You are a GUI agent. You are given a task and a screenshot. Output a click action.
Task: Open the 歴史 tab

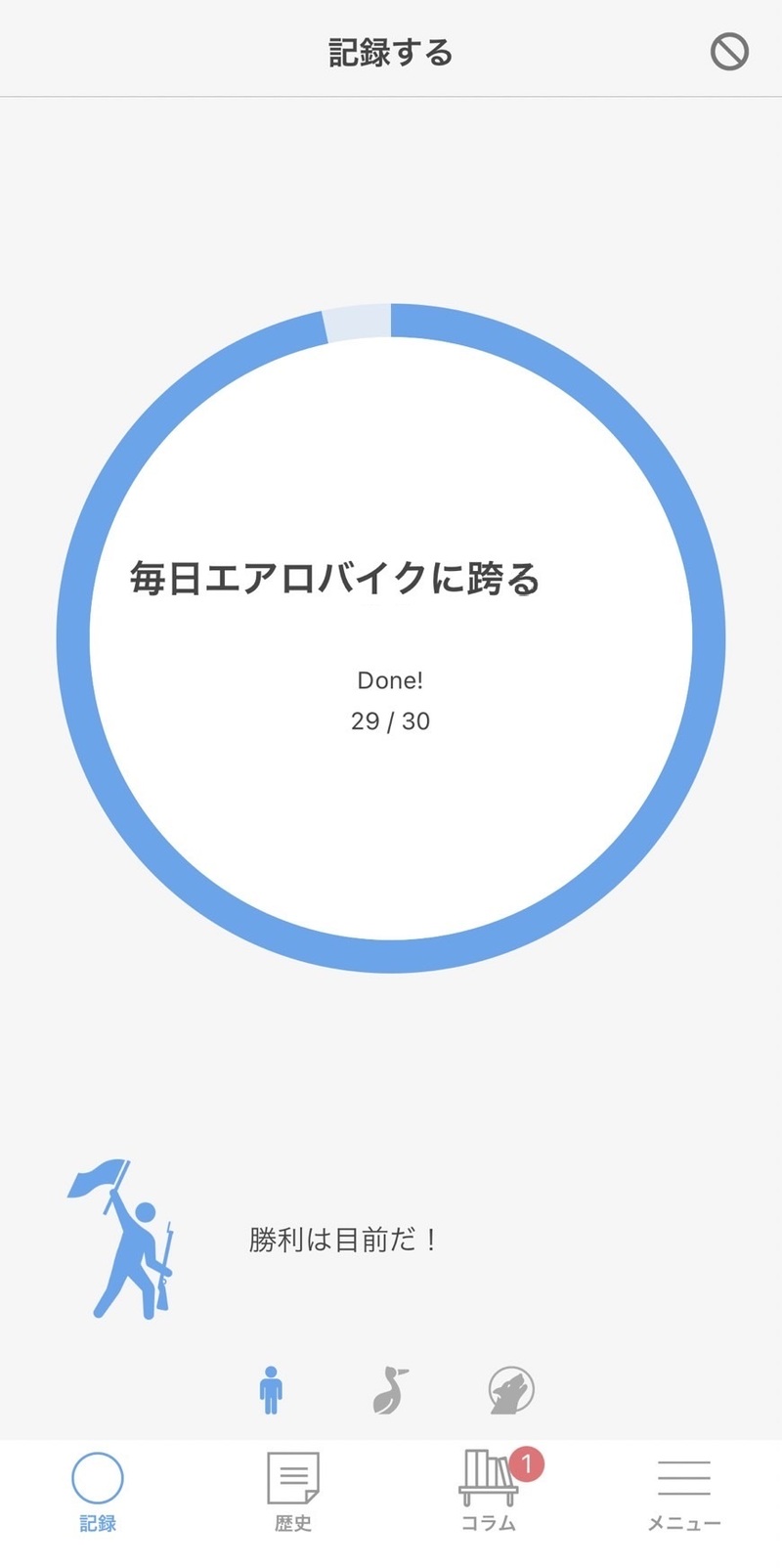(x=293, y=1492)
